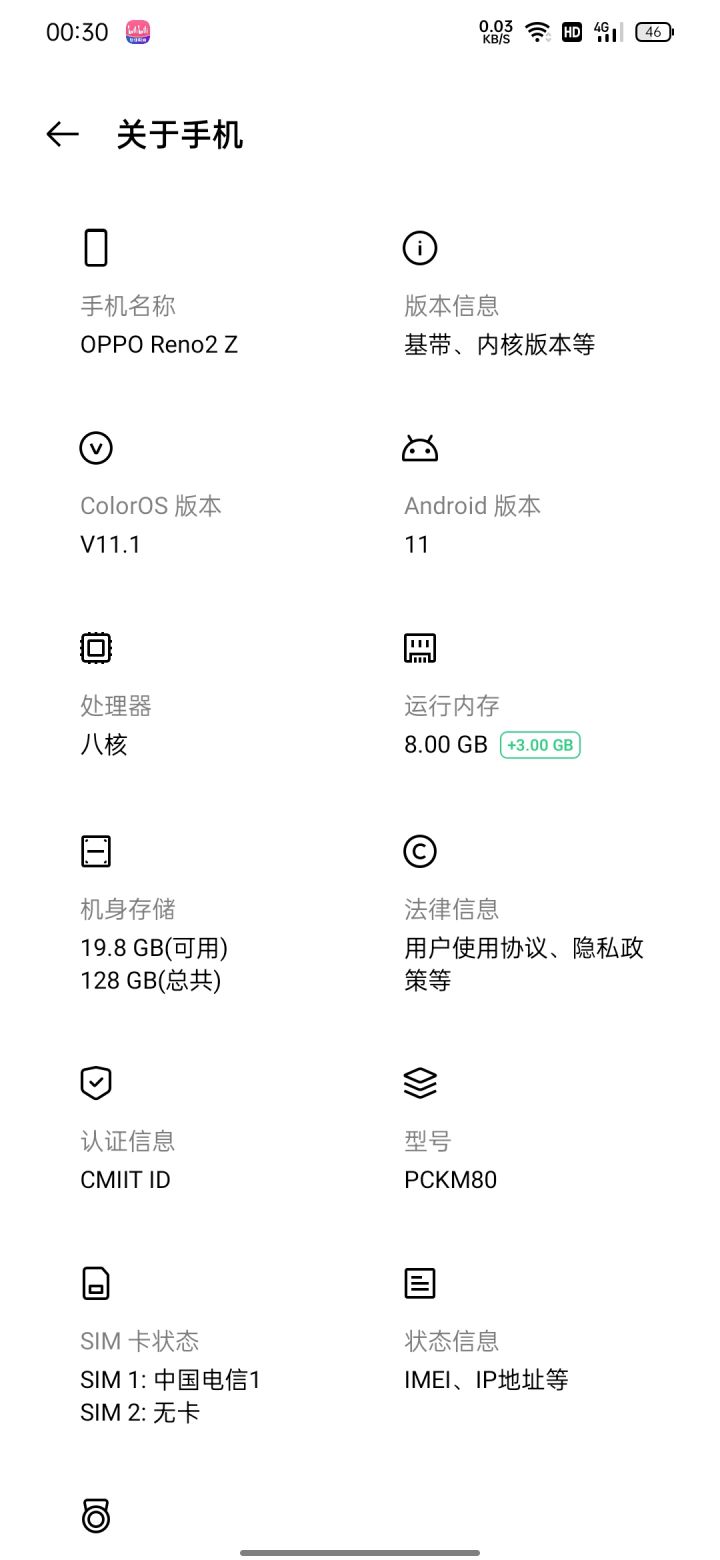
Task: Tap the 认证信息 shield icon
Action: coord(95,1083)
